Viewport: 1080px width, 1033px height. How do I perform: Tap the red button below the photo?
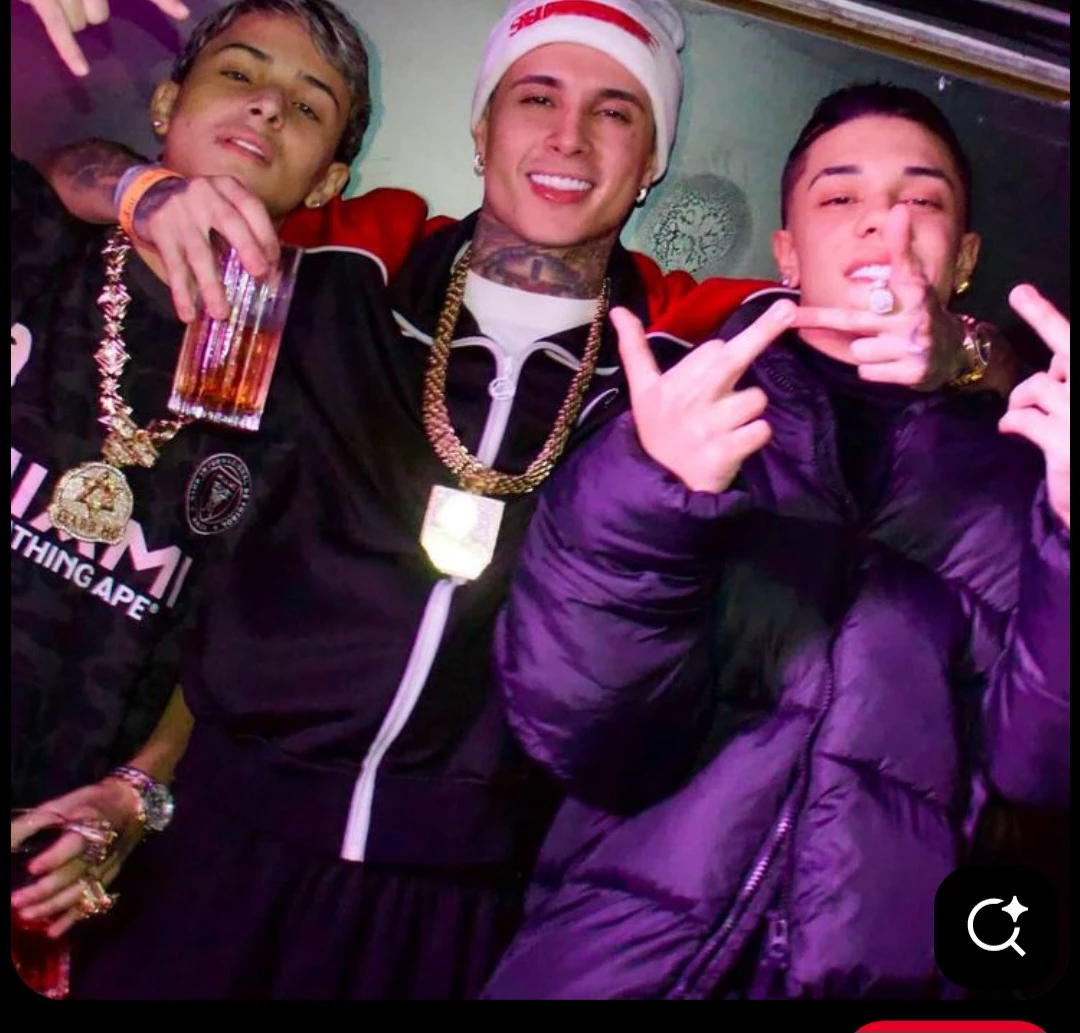coord(949,1026)
